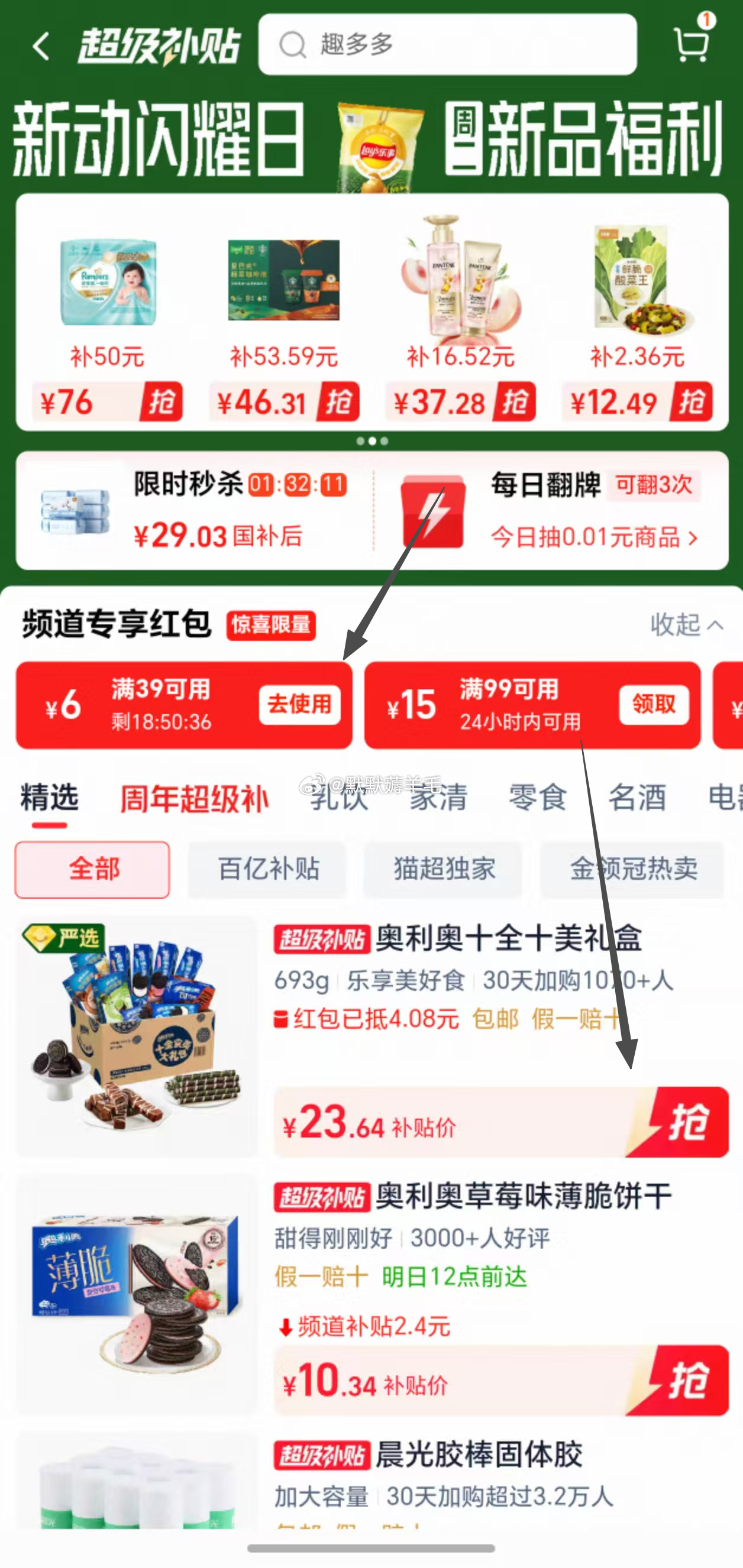The width and height of the screenshot is (743, 1568).
Task: Grab the ¥37.28 Pantene deal
Action: (515, 401)
